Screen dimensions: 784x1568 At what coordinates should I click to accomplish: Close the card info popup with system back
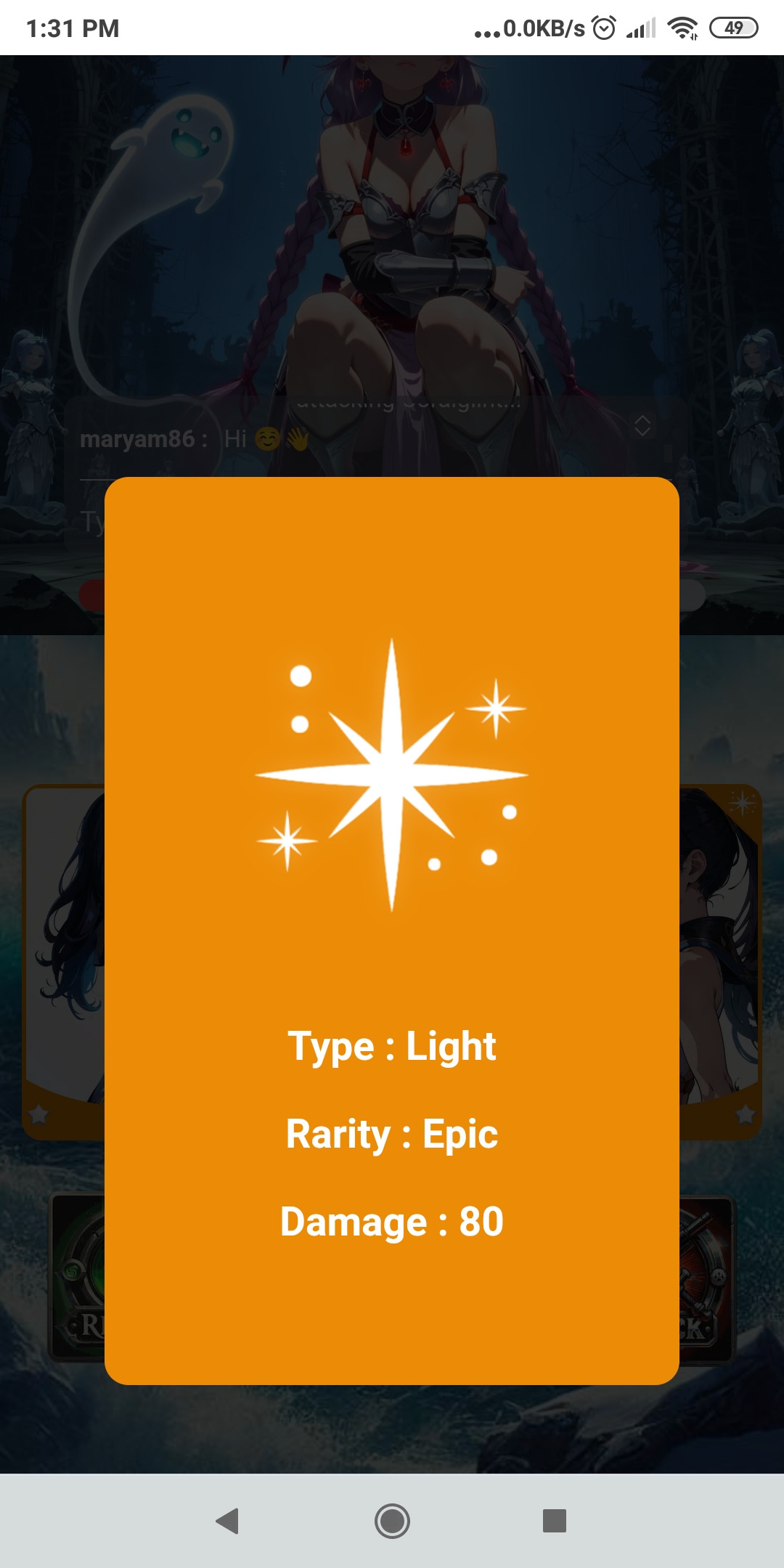click(x=228, y=1521)
